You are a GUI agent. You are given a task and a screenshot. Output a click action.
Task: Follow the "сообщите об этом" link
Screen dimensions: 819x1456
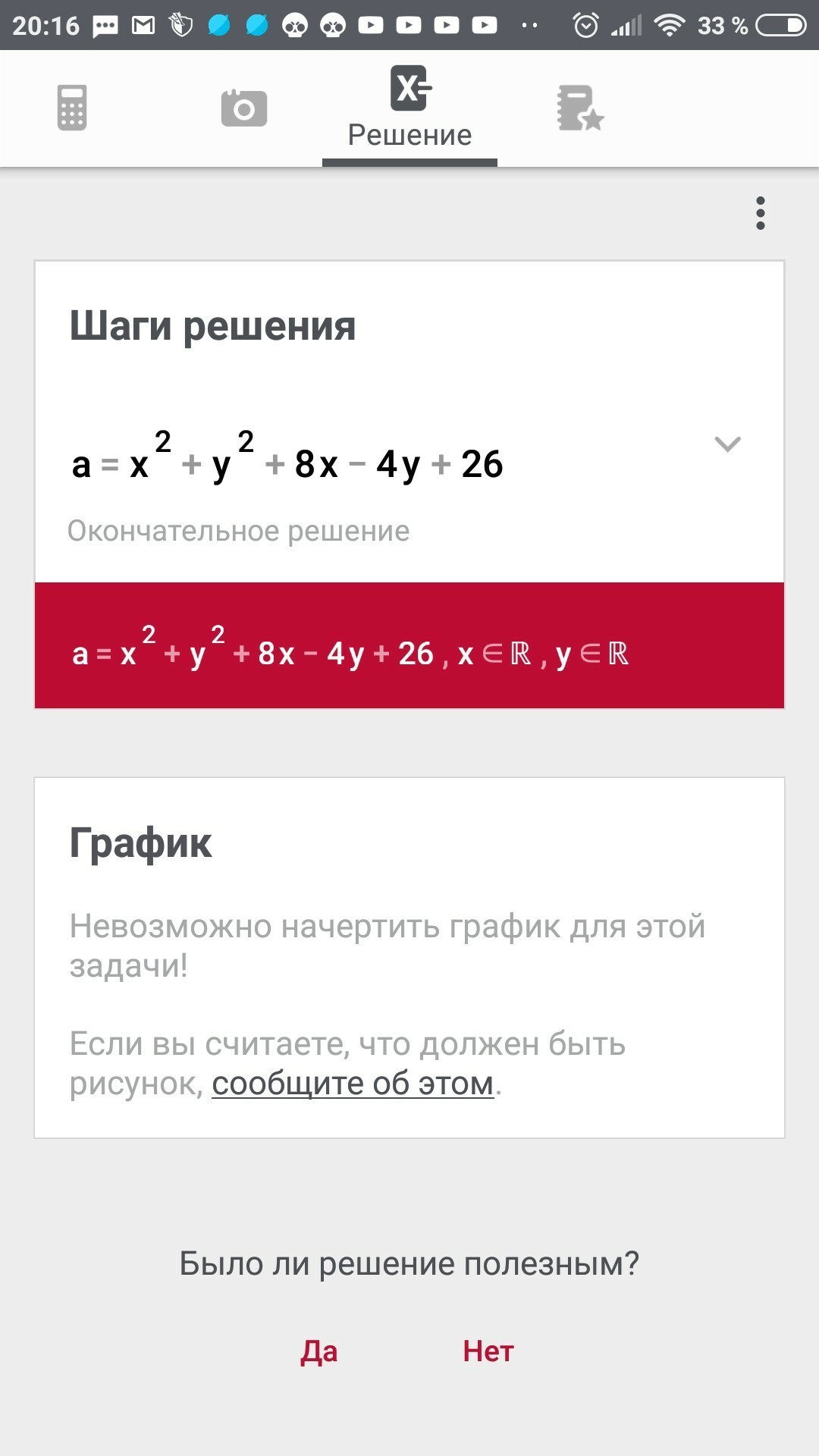tap(353, 1083)
